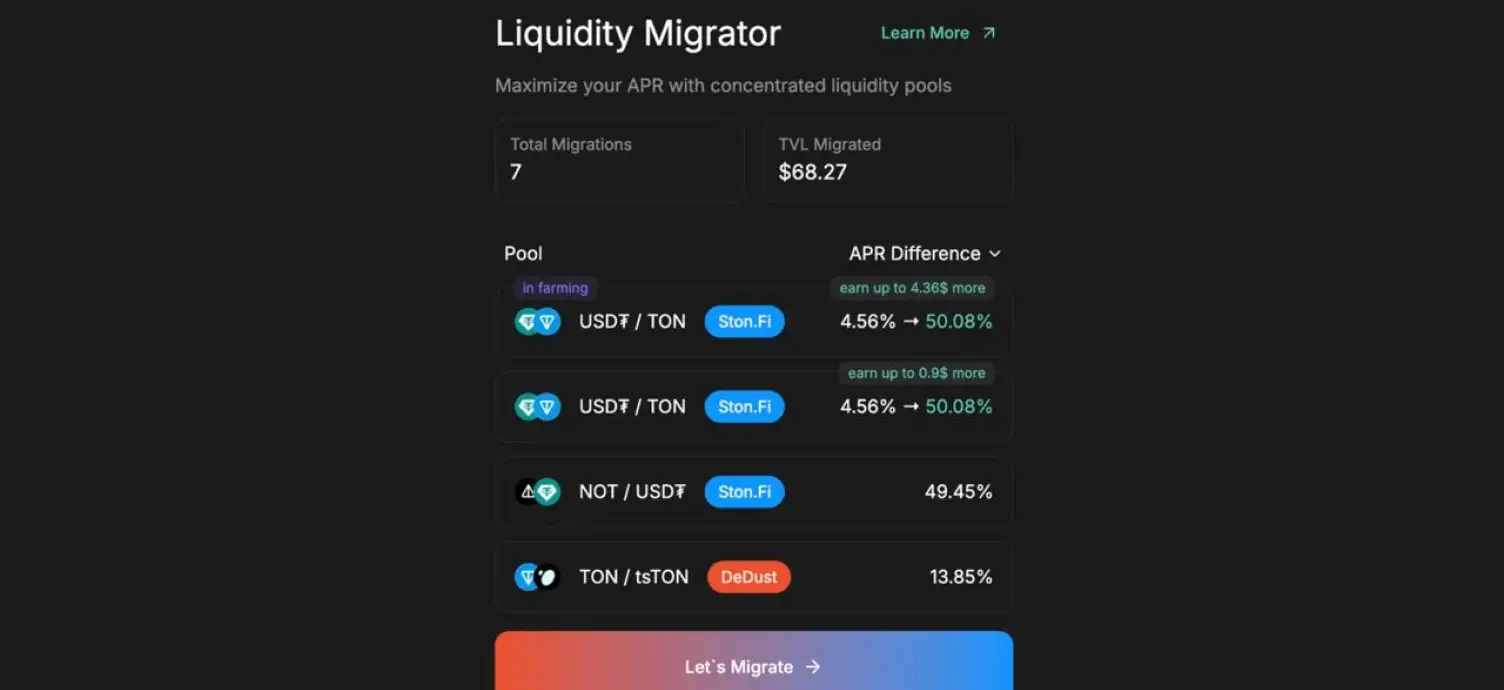Select the USDT / TON pool marked in farming
1504x690 pixels.
pos(753,322)
